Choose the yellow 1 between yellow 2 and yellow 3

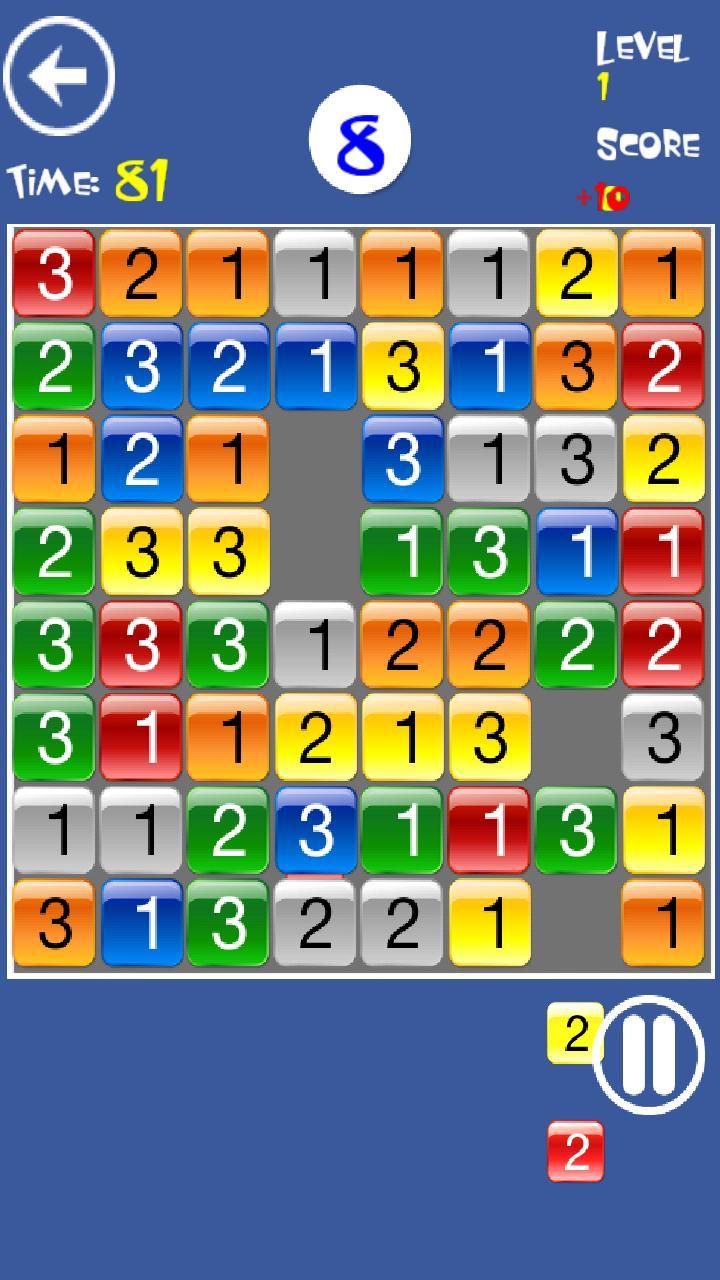[402, 737]
